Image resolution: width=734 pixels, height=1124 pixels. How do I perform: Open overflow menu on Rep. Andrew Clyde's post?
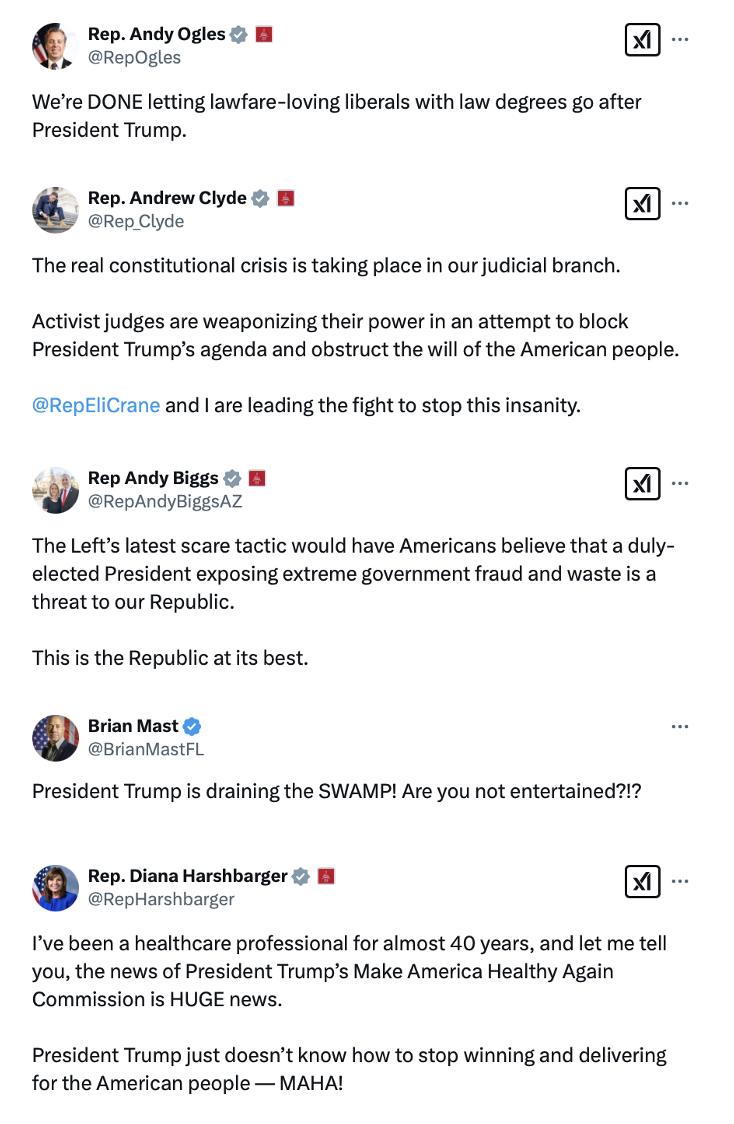tap(680, 204)
